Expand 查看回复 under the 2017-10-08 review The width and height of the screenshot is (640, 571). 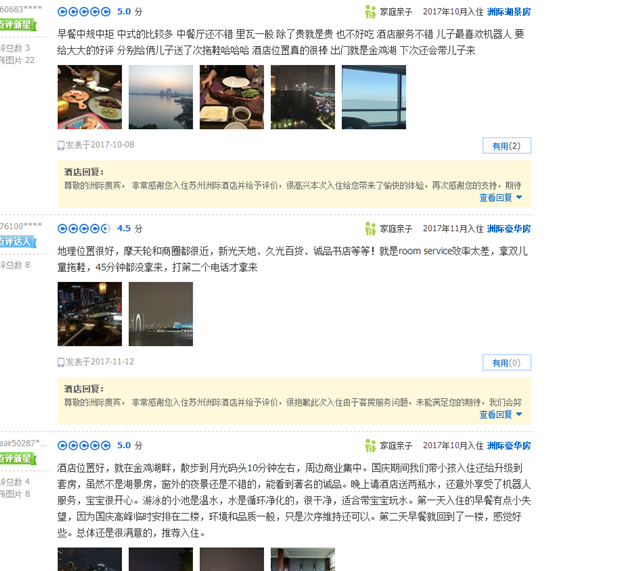[x=501, y=198]
